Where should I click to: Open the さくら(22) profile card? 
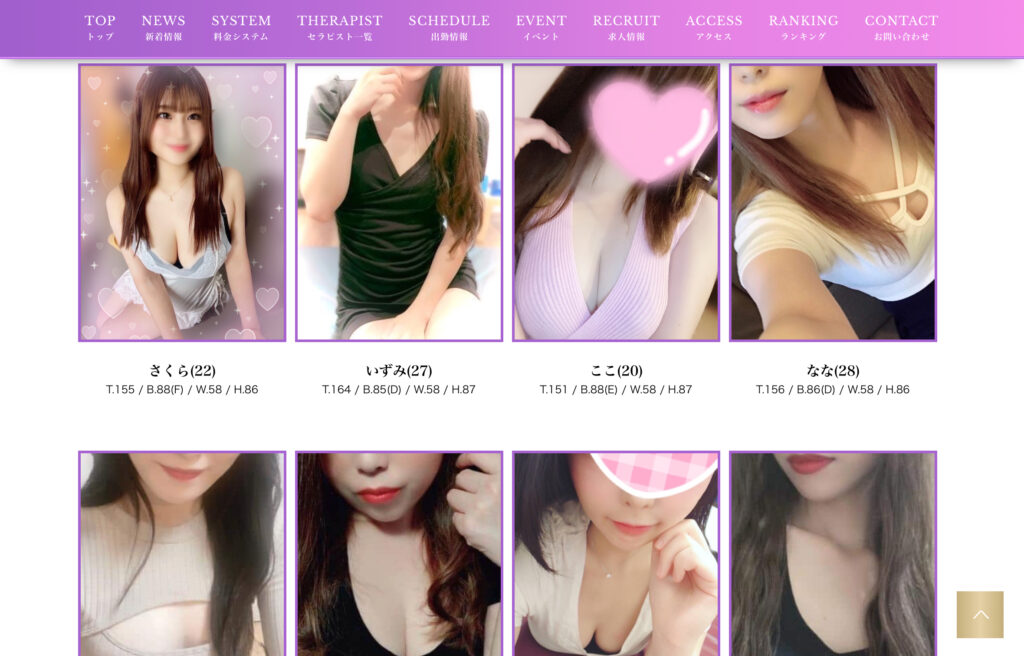point(182,203)
